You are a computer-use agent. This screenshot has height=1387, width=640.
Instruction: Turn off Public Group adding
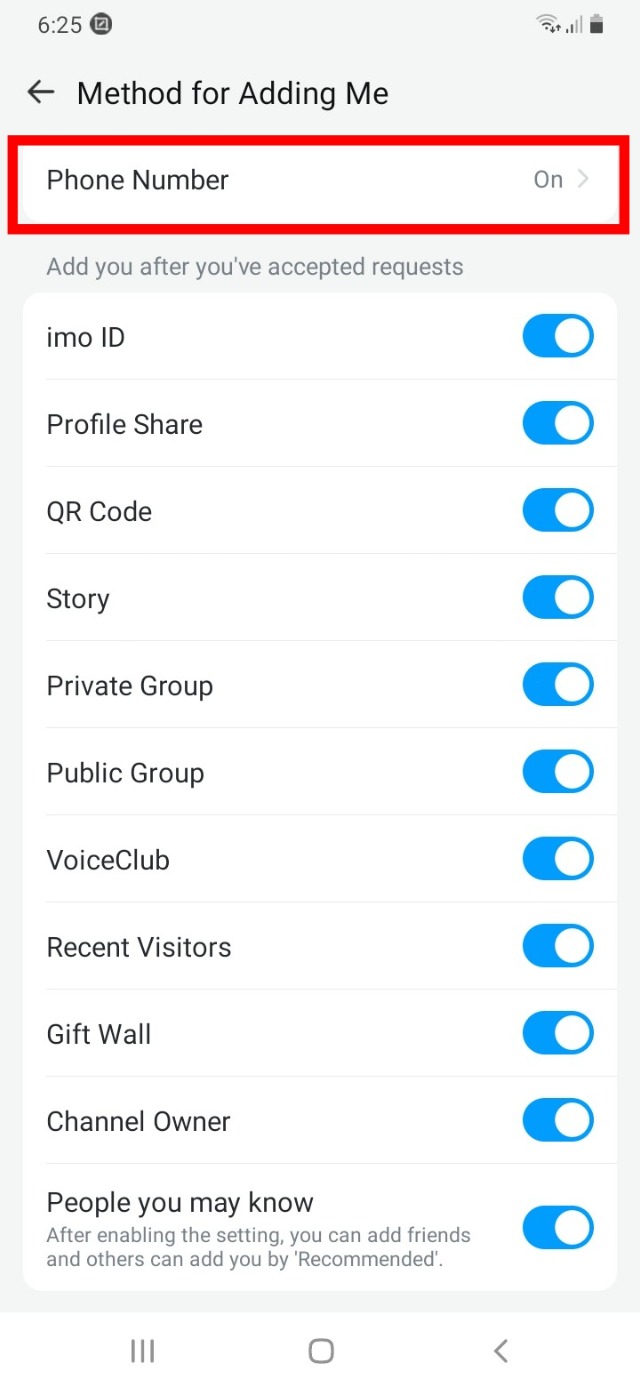tap(557, 772)
